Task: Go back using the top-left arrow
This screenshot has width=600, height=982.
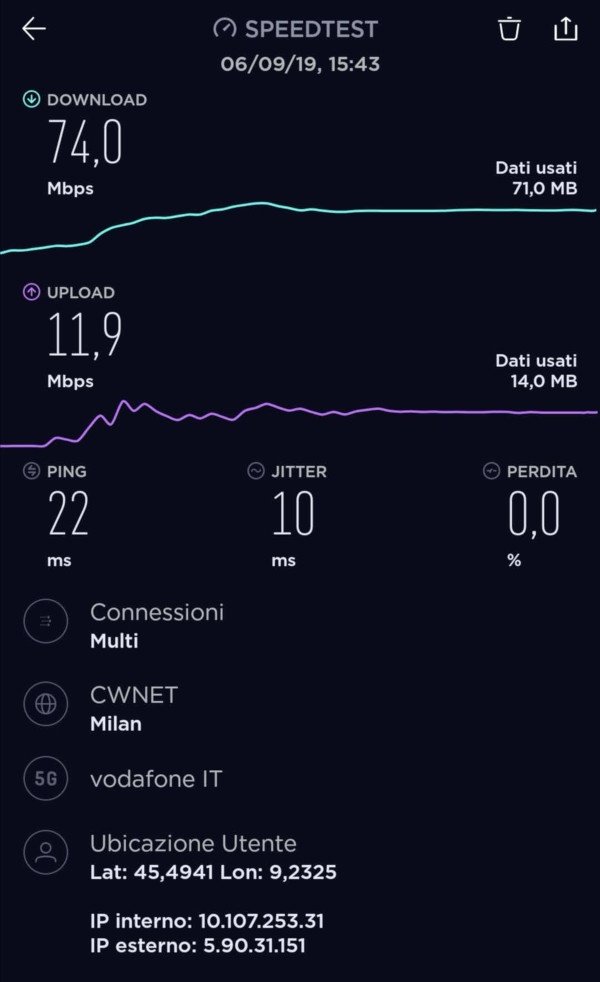Action: 34,29
